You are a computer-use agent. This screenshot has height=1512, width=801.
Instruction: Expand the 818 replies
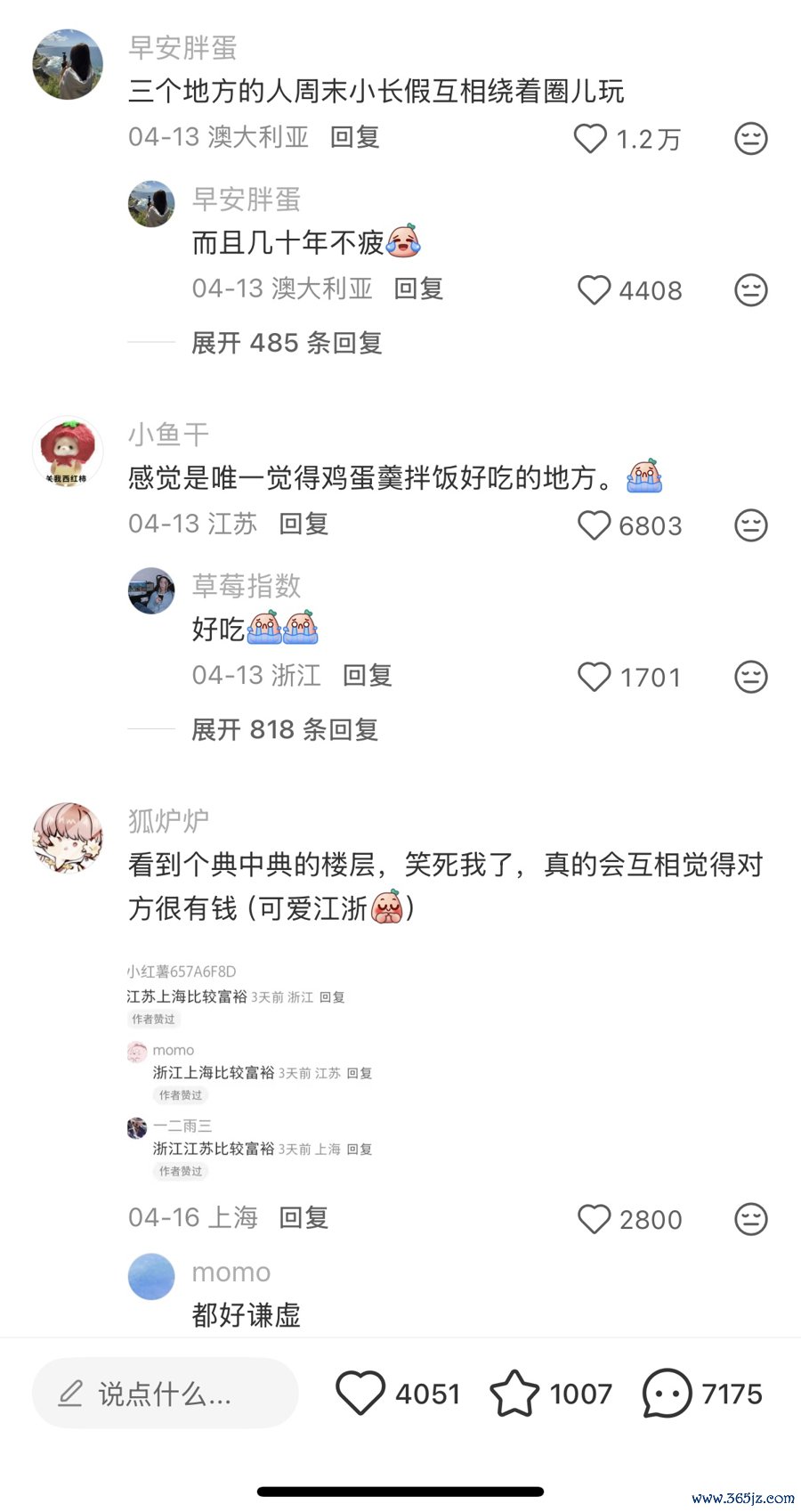[x=285, y=729]
